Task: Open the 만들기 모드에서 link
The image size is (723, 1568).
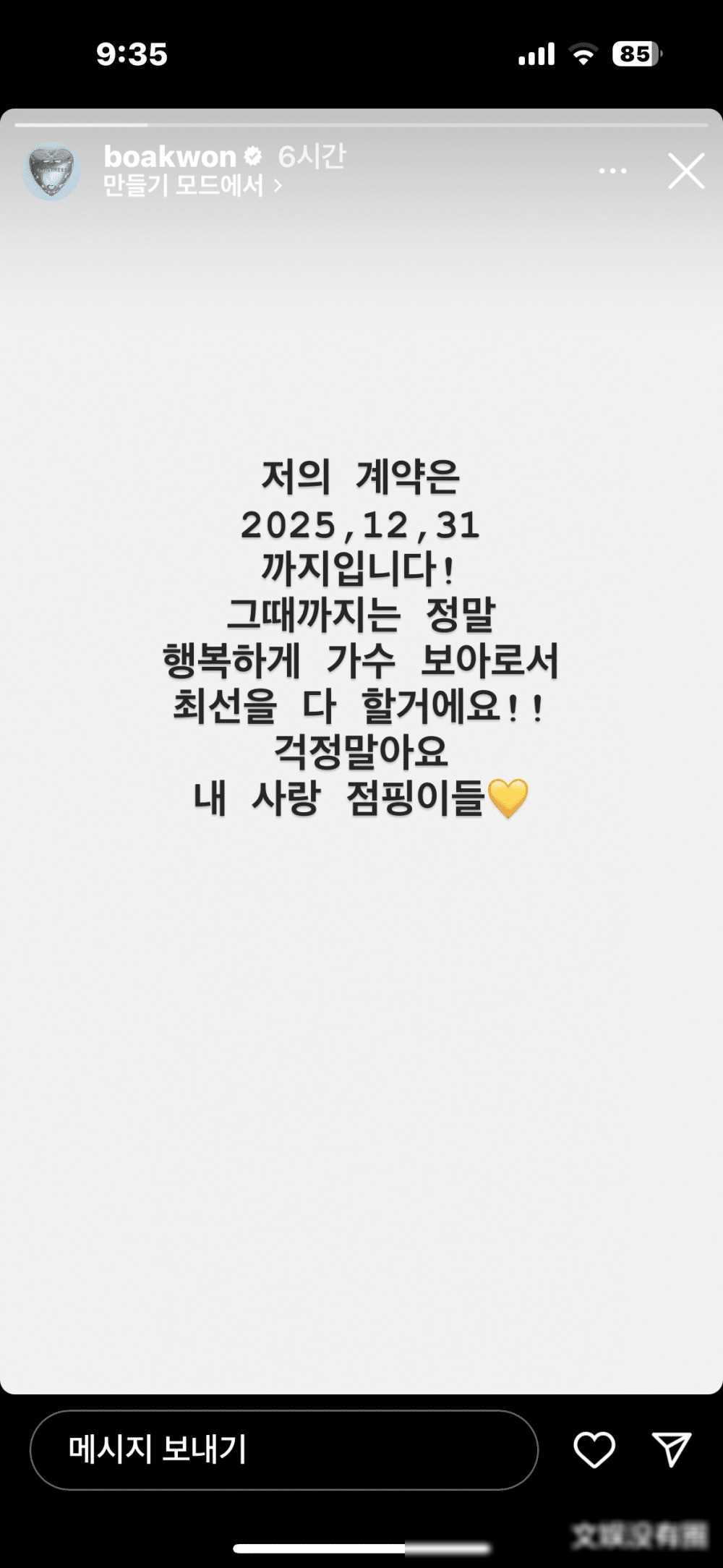Action: (x=192, y=186)
